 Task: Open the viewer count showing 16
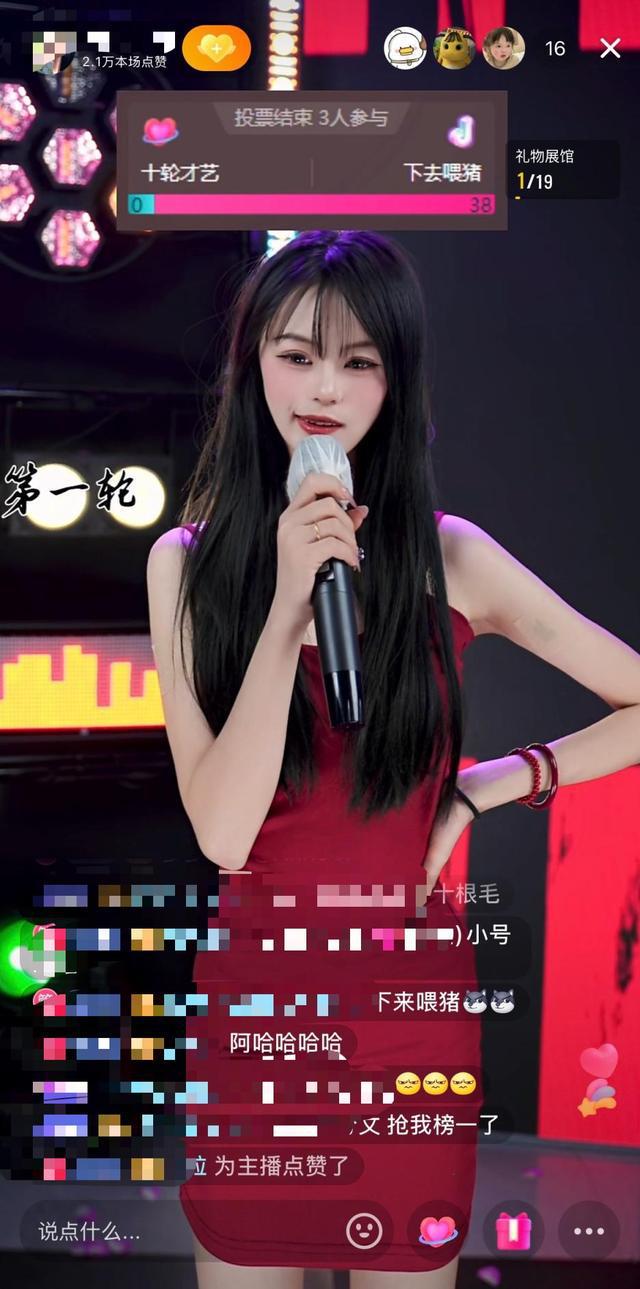click(x=555, y=48)
